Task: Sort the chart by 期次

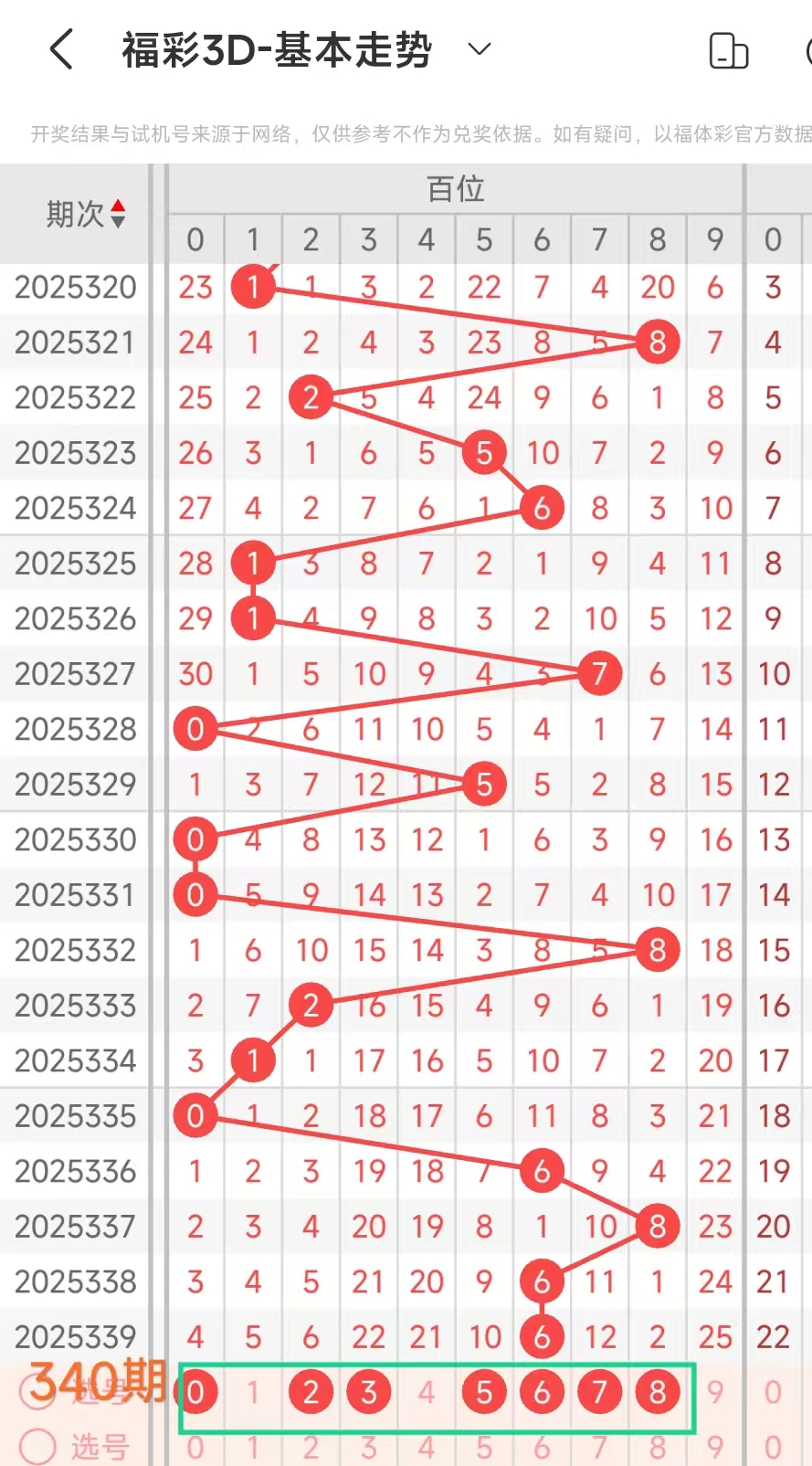Action: click(x=85, y=215)
